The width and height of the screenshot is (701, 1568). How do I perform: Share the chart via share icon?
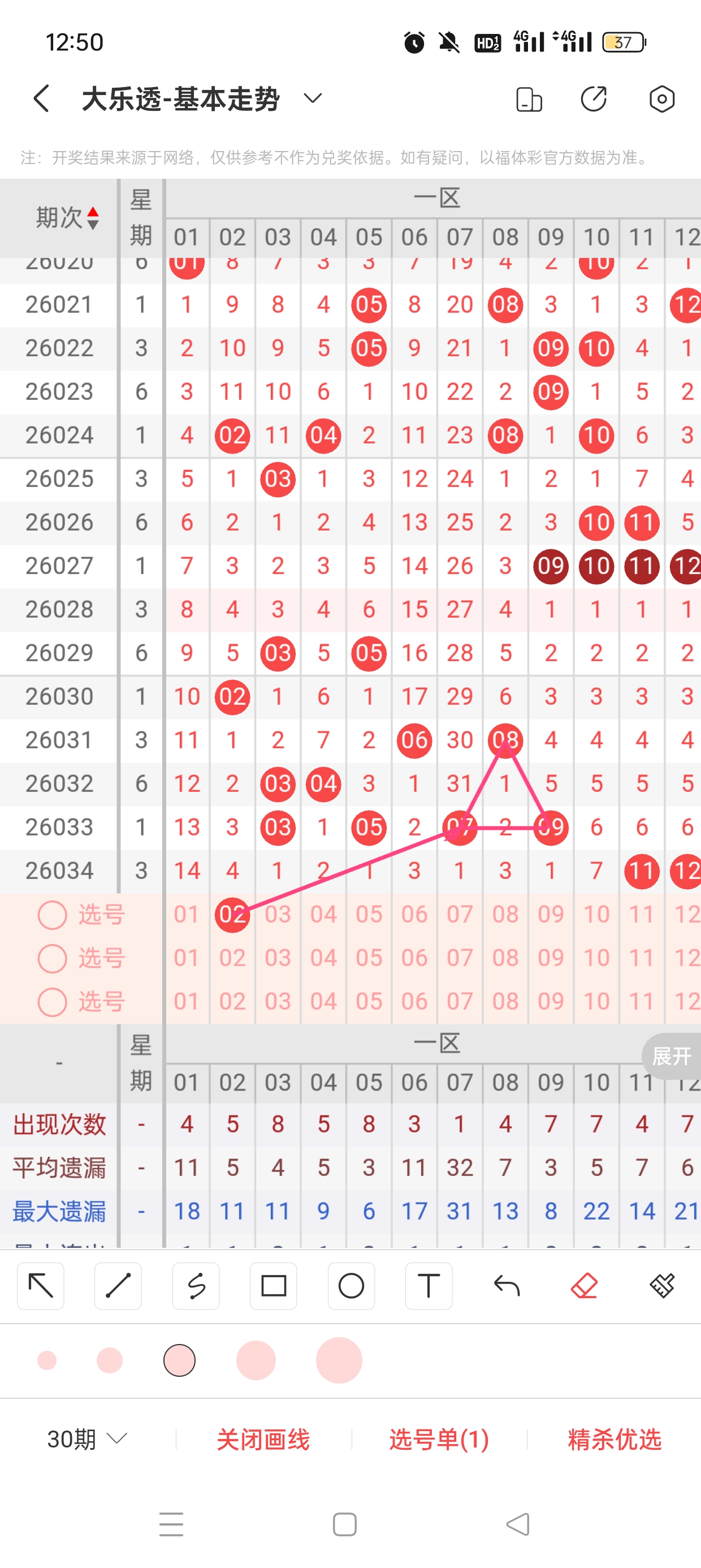(x=594, y=98)
